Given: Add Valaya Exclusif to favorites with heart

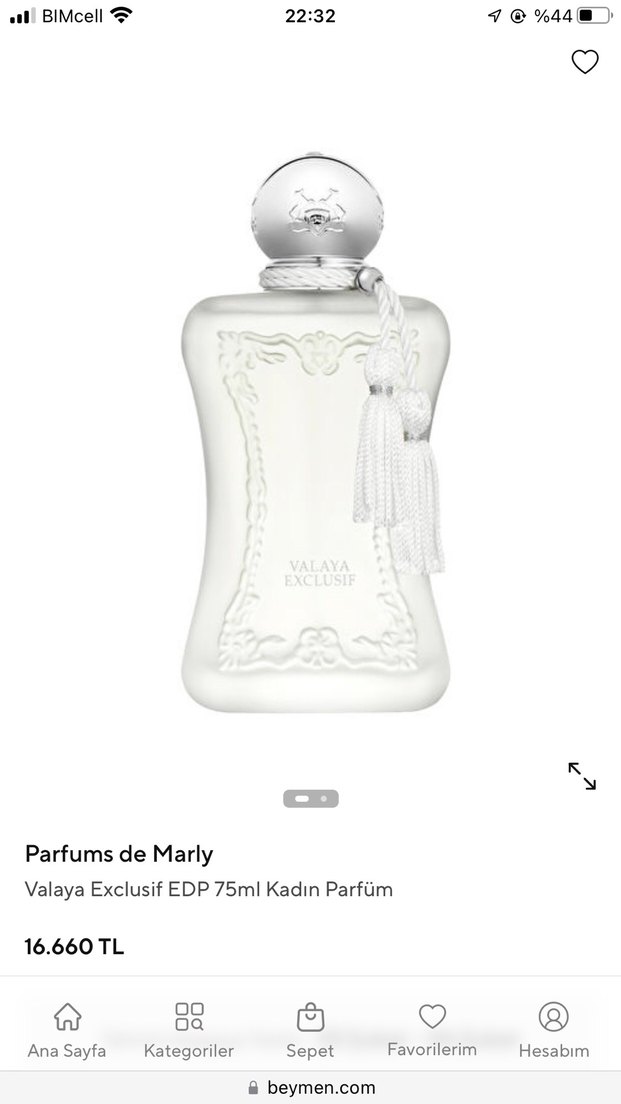Looking at the screenshot, I should point(584,62).
